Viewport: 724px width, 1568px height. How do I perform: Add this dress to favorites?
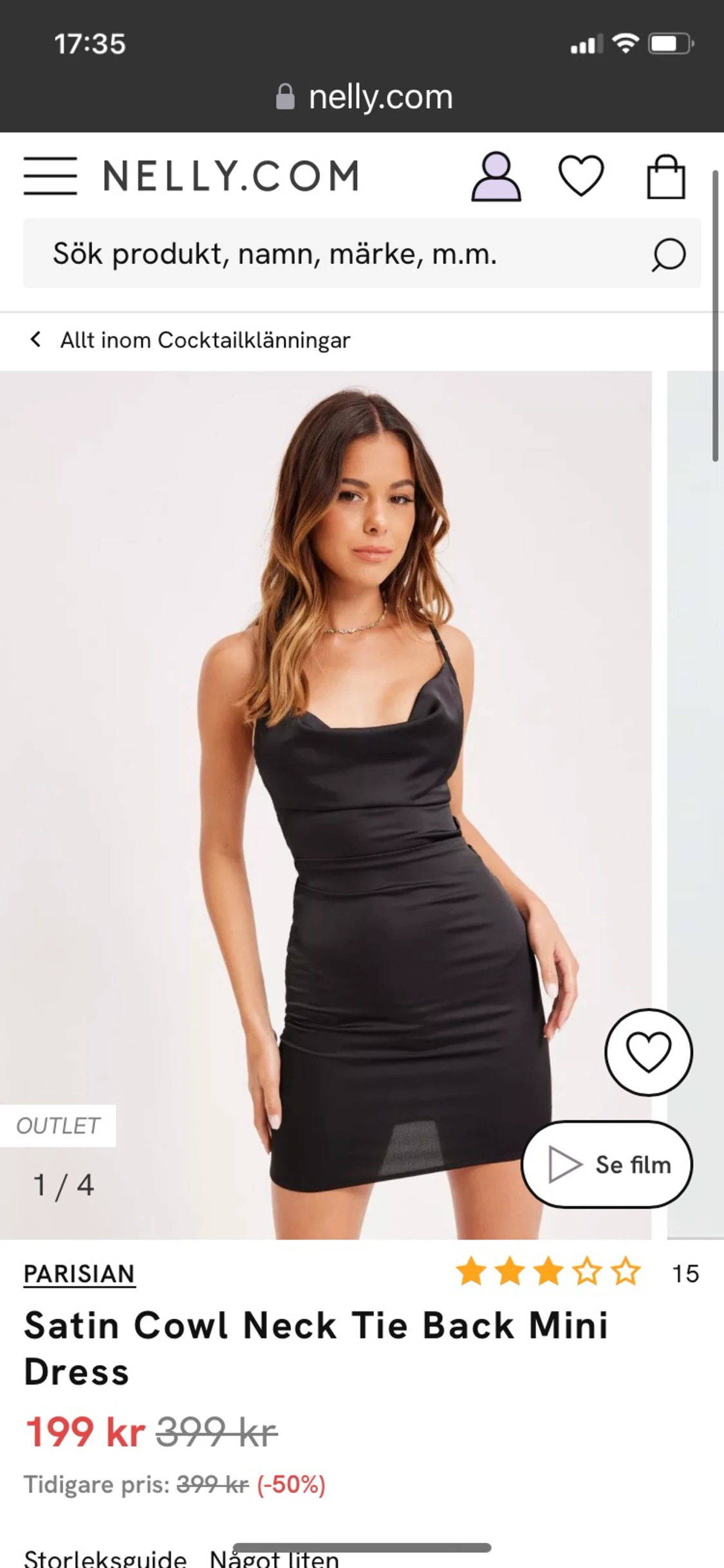click(648, 1052)
